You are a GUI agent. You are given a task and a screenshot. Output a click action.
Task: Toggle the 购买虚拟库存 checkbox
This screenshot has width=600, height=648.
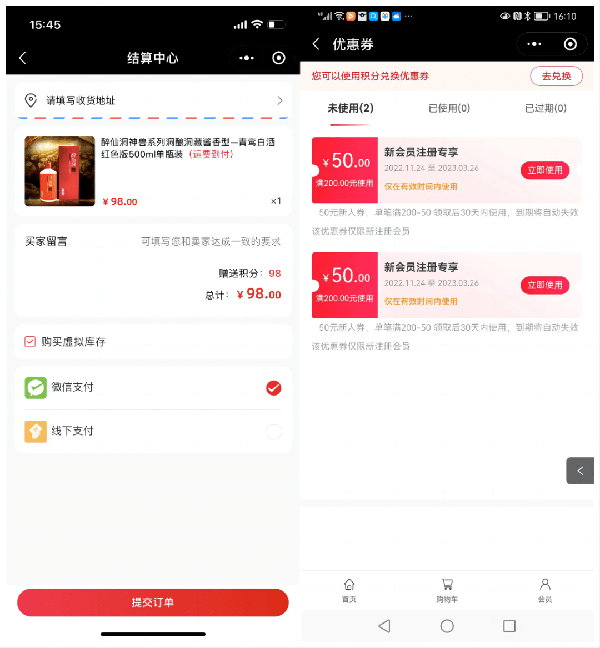[x=30, y=342]
